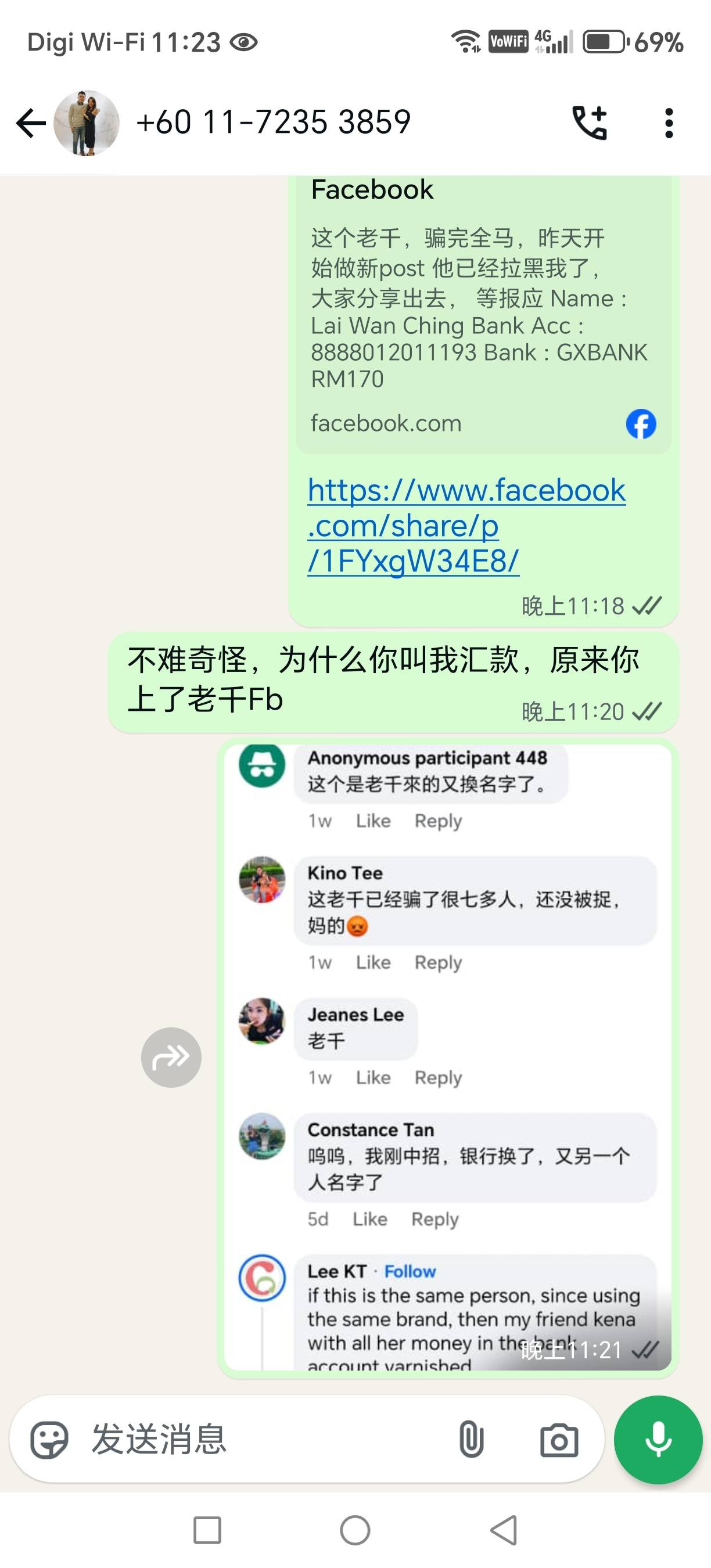Image resolution: width=711 pixels, height=1568 pixels.
Task: Record a voice message
Action: pos(658,1440)
